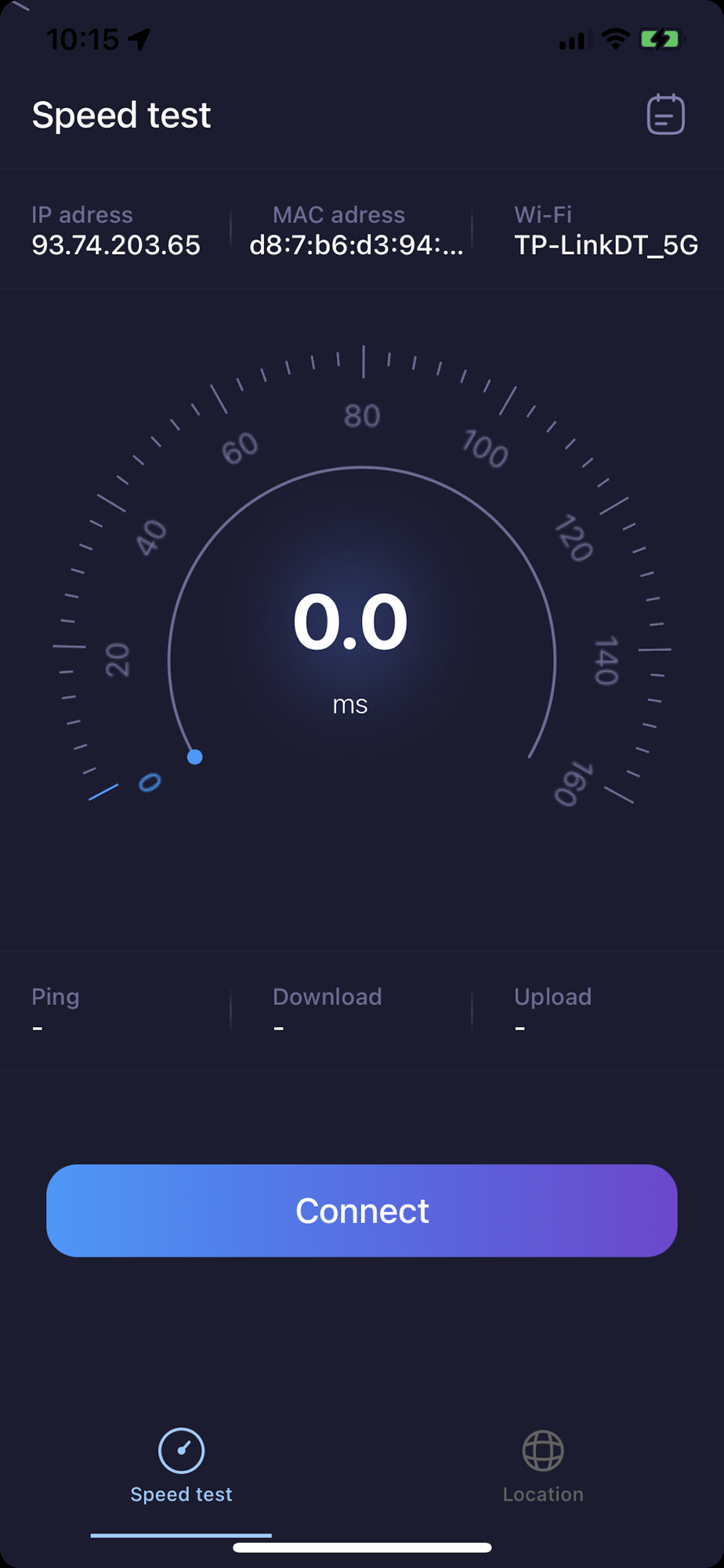Switch to the Location tab
The height and width of the screenshot is (1568, 724).
coord(543,1466)
